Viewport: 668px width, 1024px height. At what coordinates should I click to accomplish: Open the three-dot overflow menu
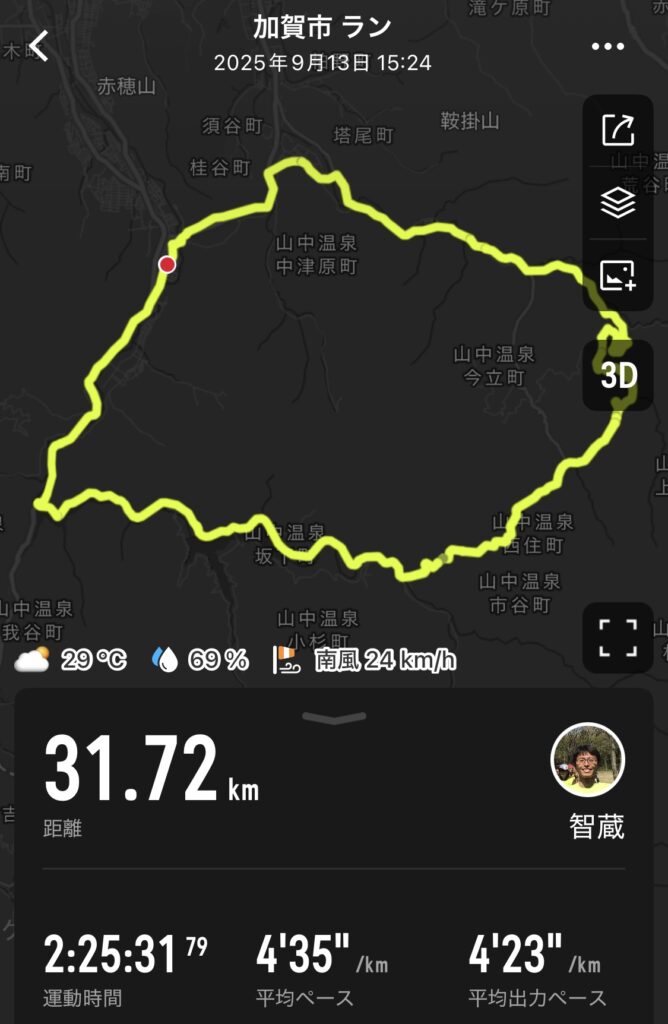coord(607,46)
